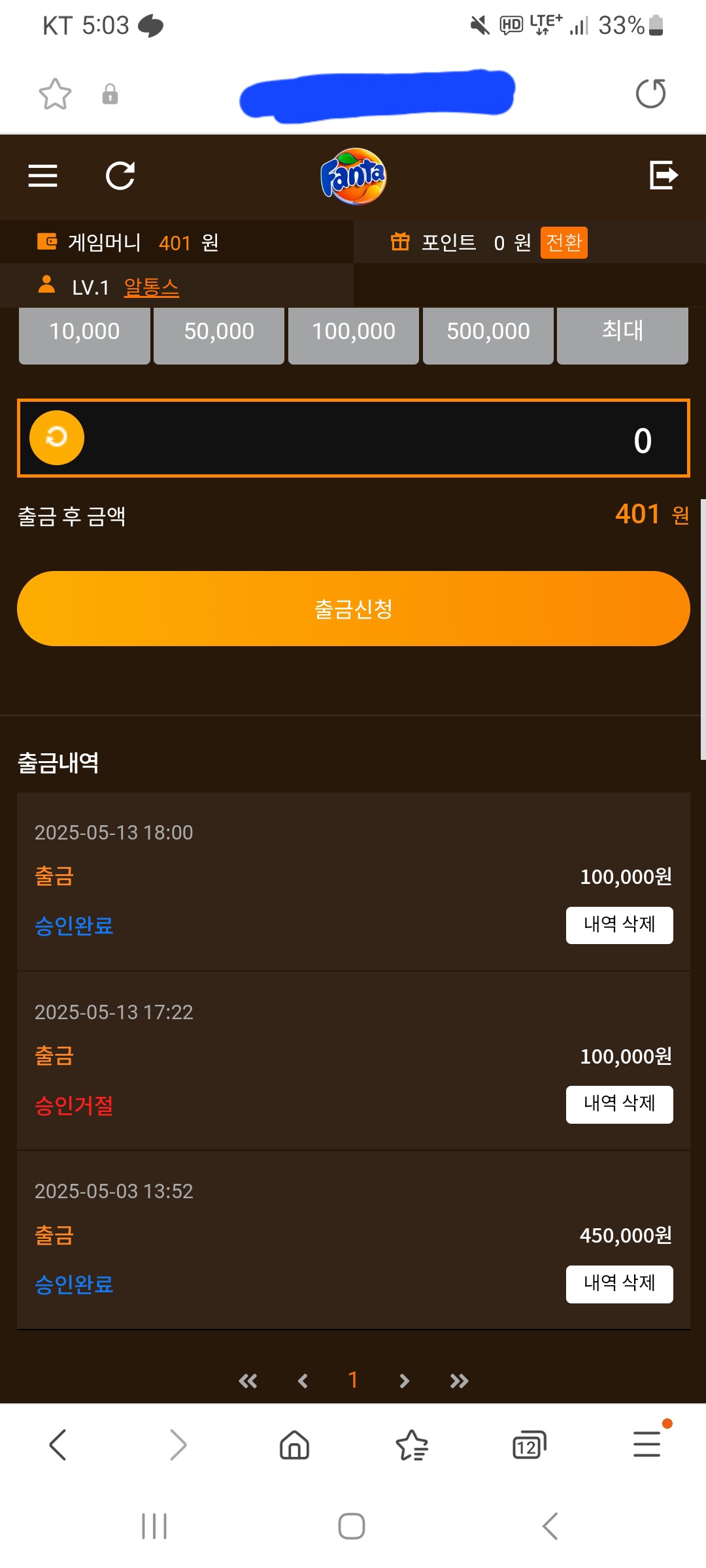Convert points with the 전환 button
This screenshot has height=1568, width=706.
coord(563,243)
